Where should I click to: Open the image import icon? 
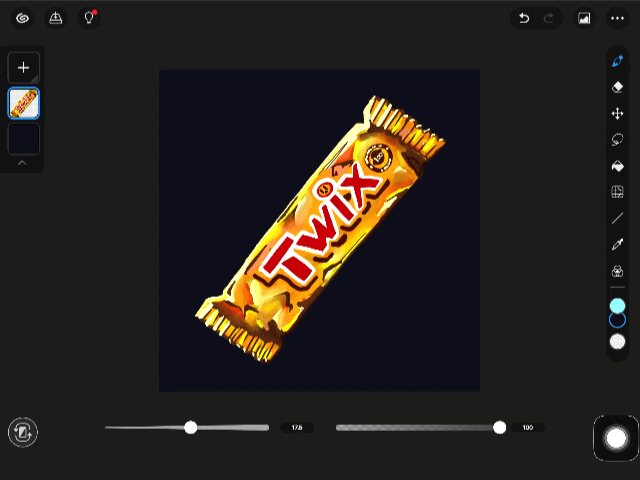coord(584,18)
